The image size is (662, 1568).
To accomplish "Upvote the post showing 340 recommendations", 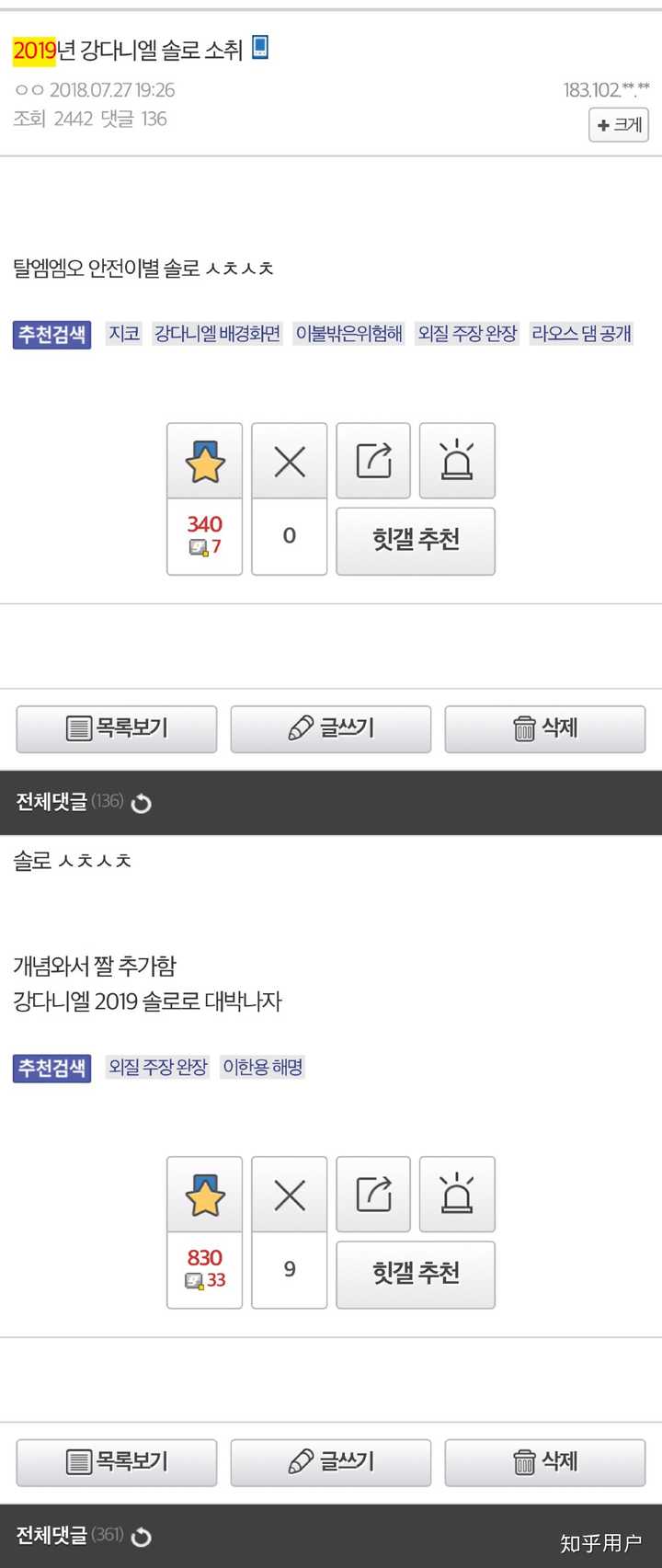I will tap(204, 462).
